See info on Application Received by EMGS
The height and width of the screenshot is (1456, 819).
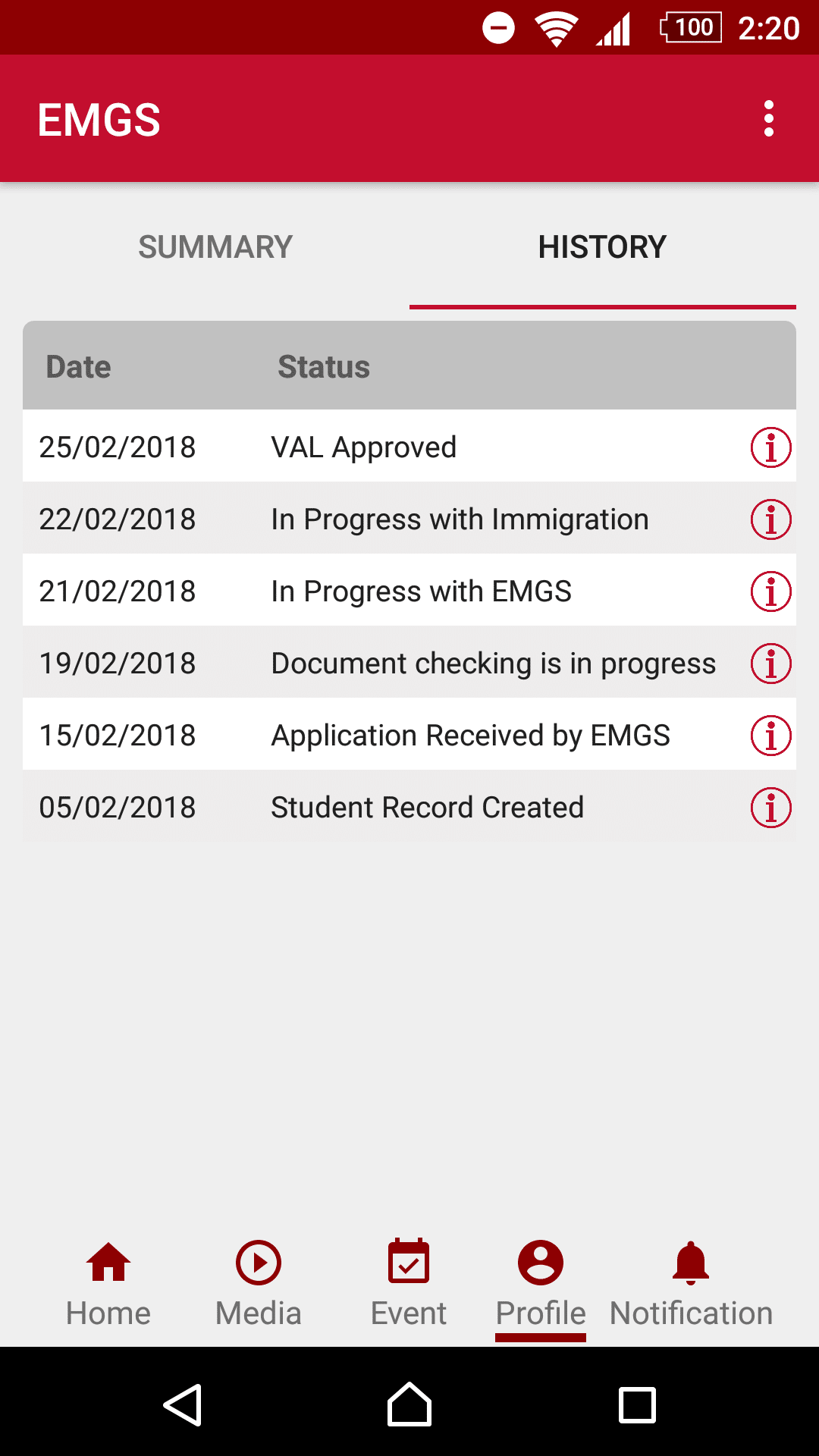(x=770, y=736)
